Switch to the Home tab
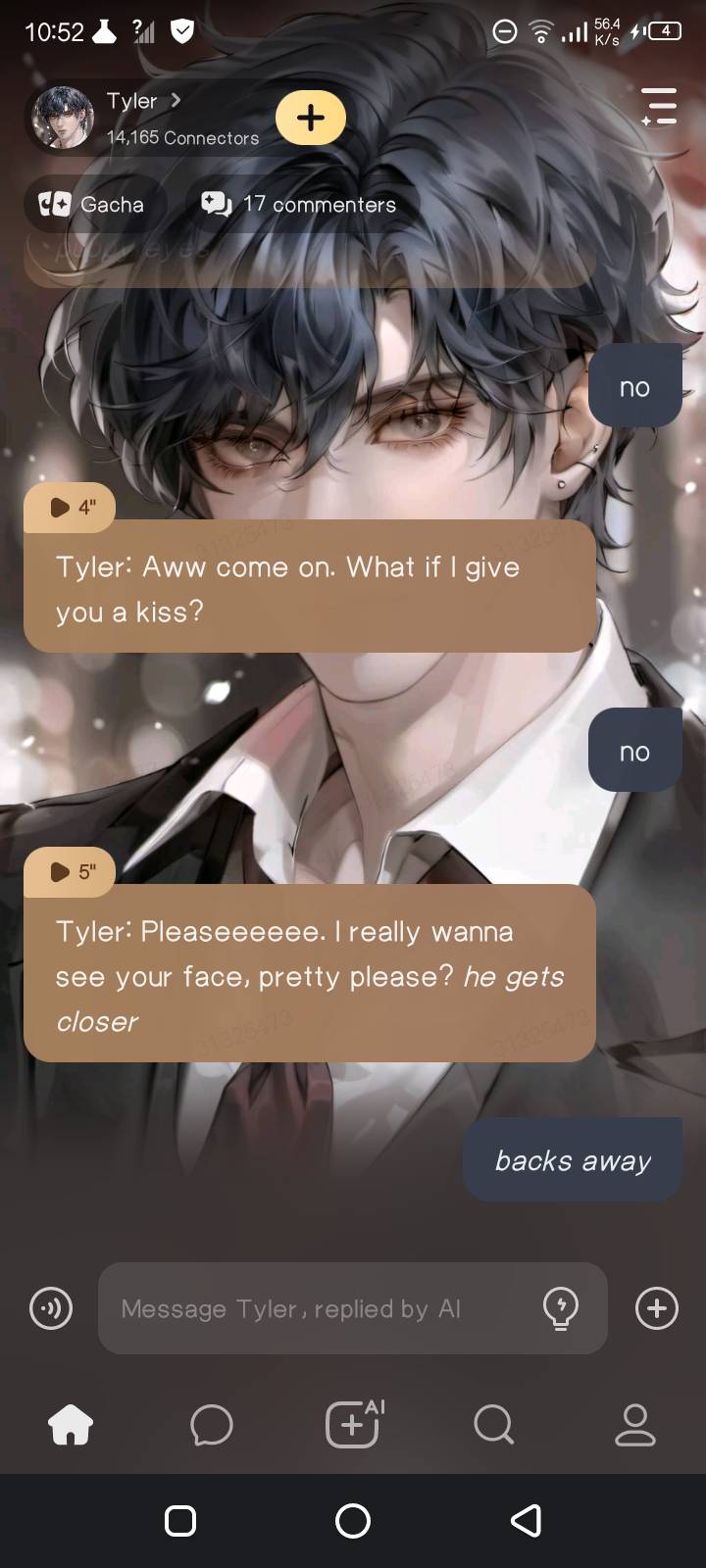 pyautogui.click(x=71, y=1425)
